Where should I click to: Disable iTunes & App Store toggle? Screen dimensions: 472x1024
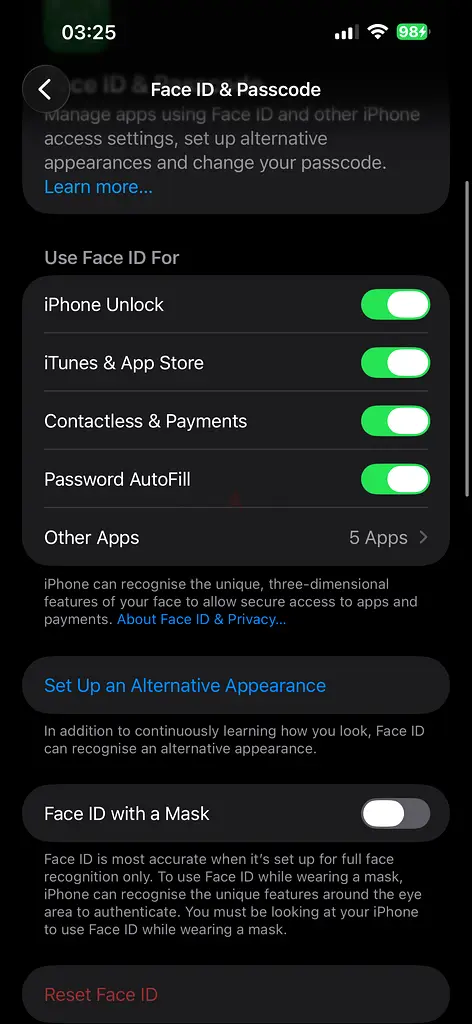point(395,363)
